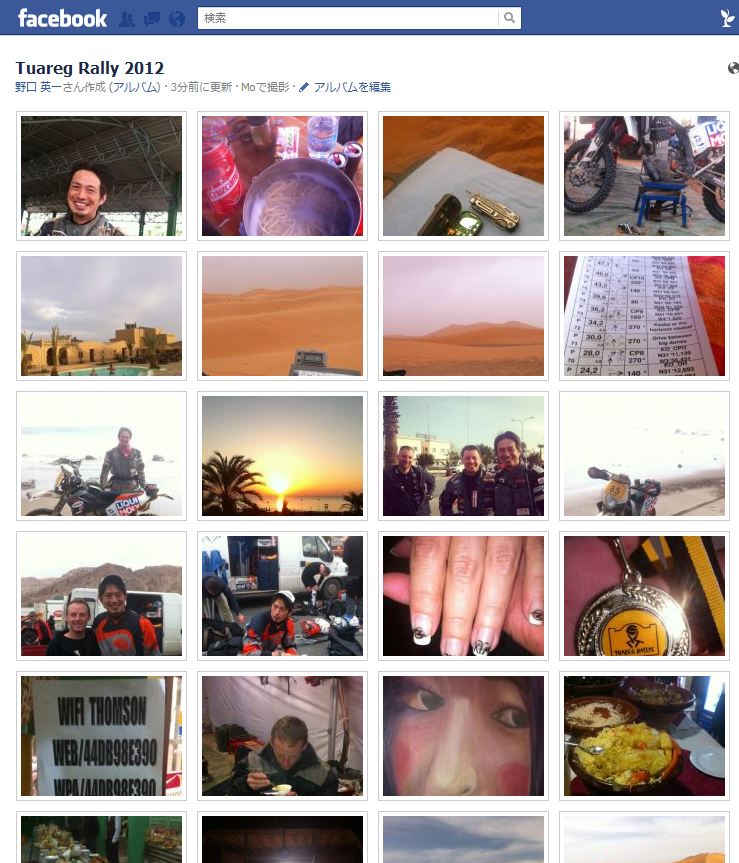Tap アルバムを編集 to edit the album
The height and width of the screenshot is (863, 739).
(x=351, y=88)
